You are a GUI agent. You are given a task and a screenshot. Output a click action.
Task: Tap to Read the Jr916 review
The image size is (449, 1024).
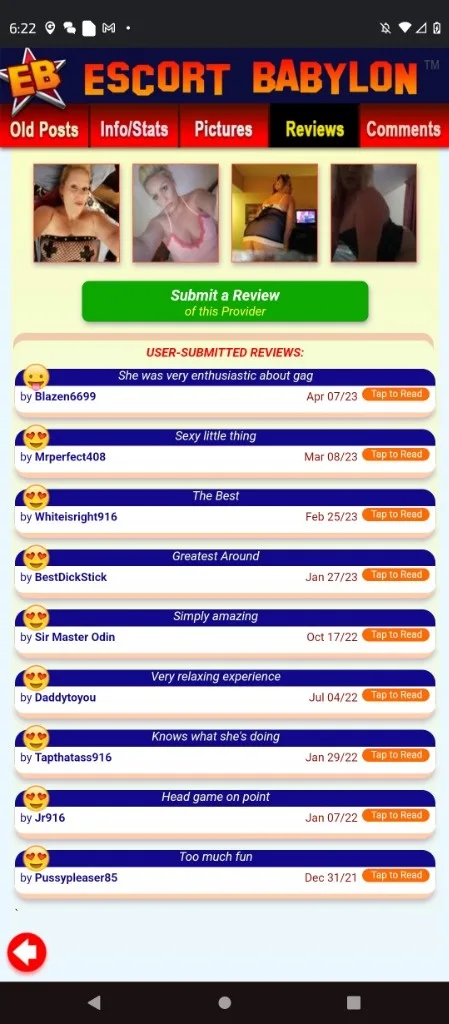(x=395, y=815)
